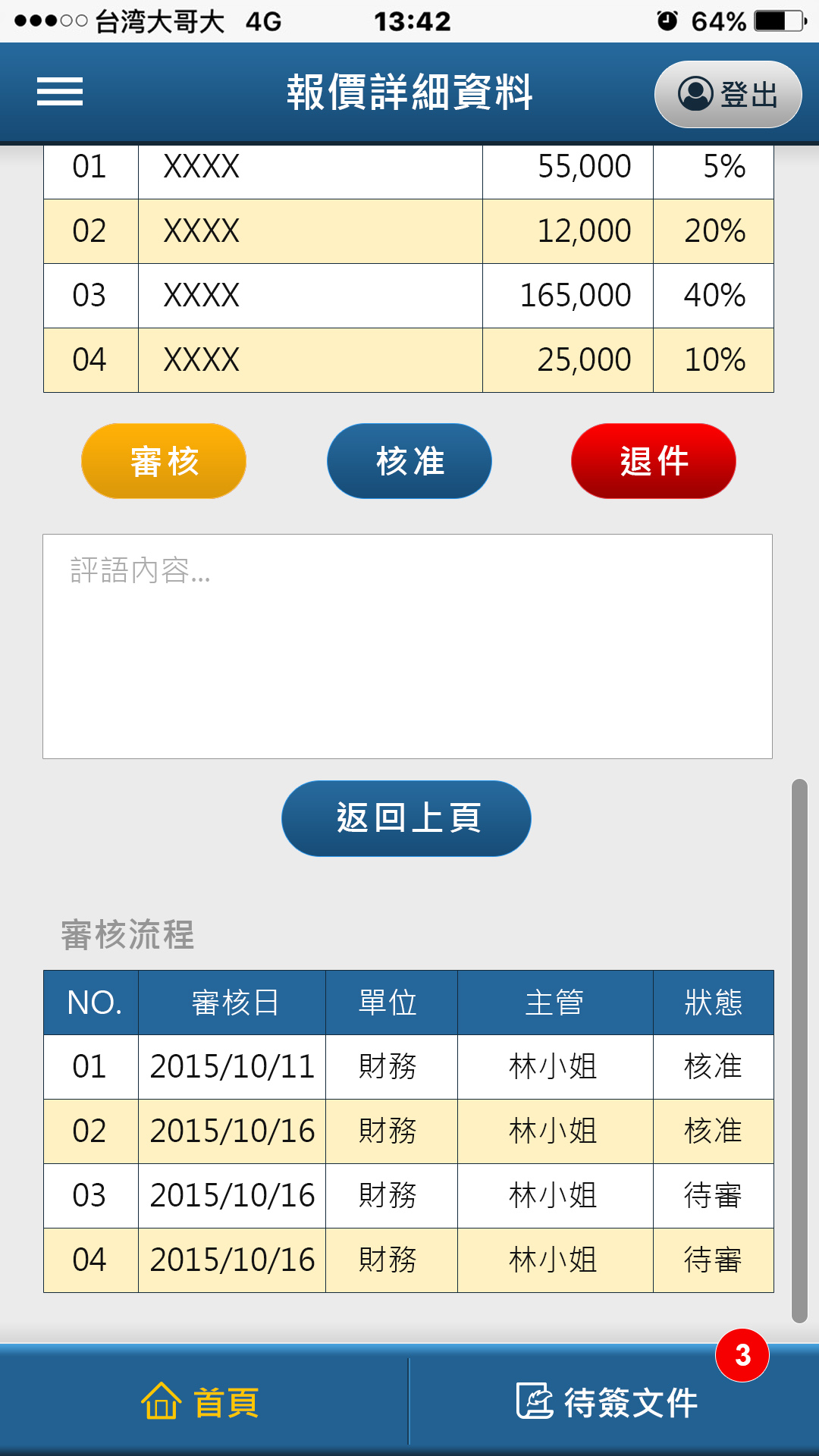Screen dimensions: 819x1456
Task: Focus the 評語內容 comment text field
Action: [x=407, y=646]
